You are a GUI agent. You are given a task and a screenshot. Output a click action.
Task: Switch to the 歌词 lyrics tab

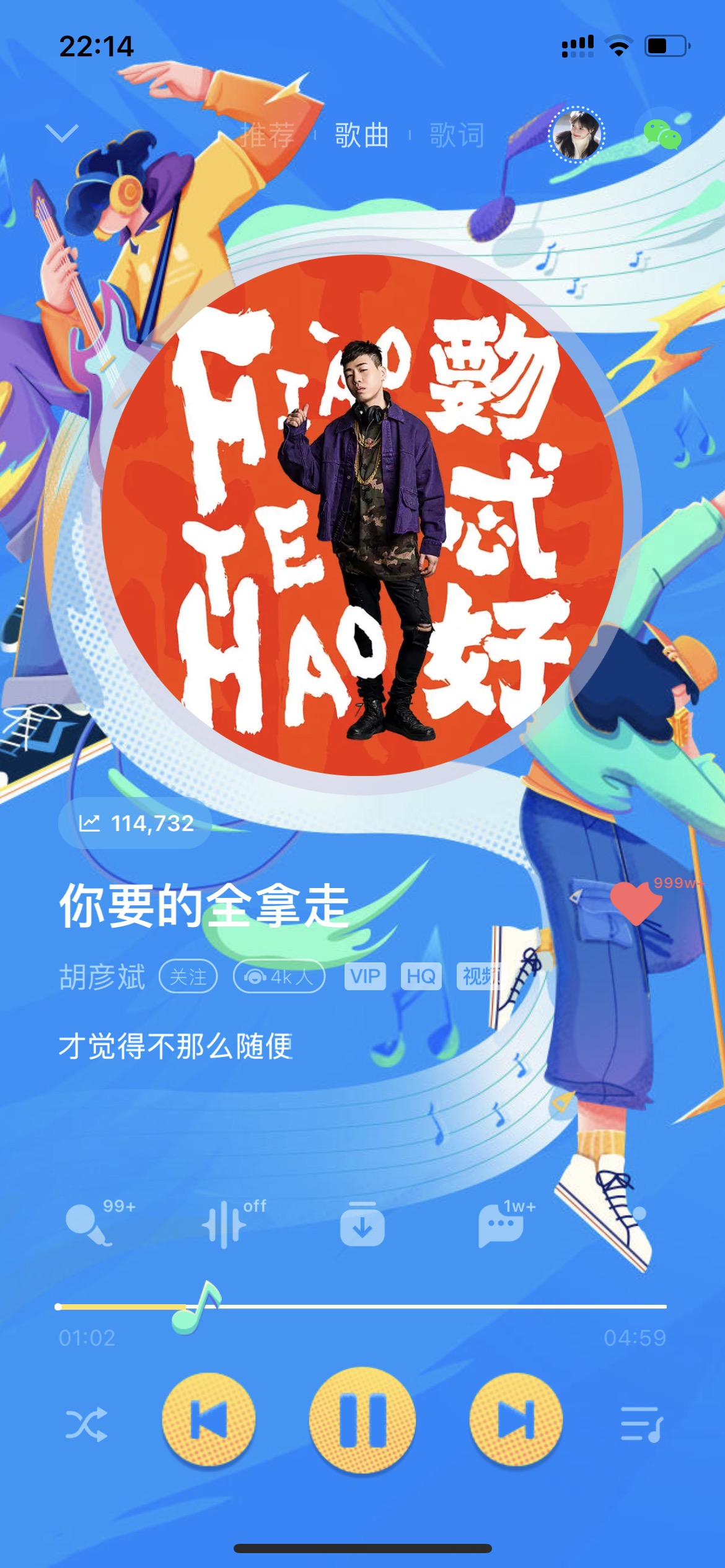pyautogui.click(x=457, y=135)
